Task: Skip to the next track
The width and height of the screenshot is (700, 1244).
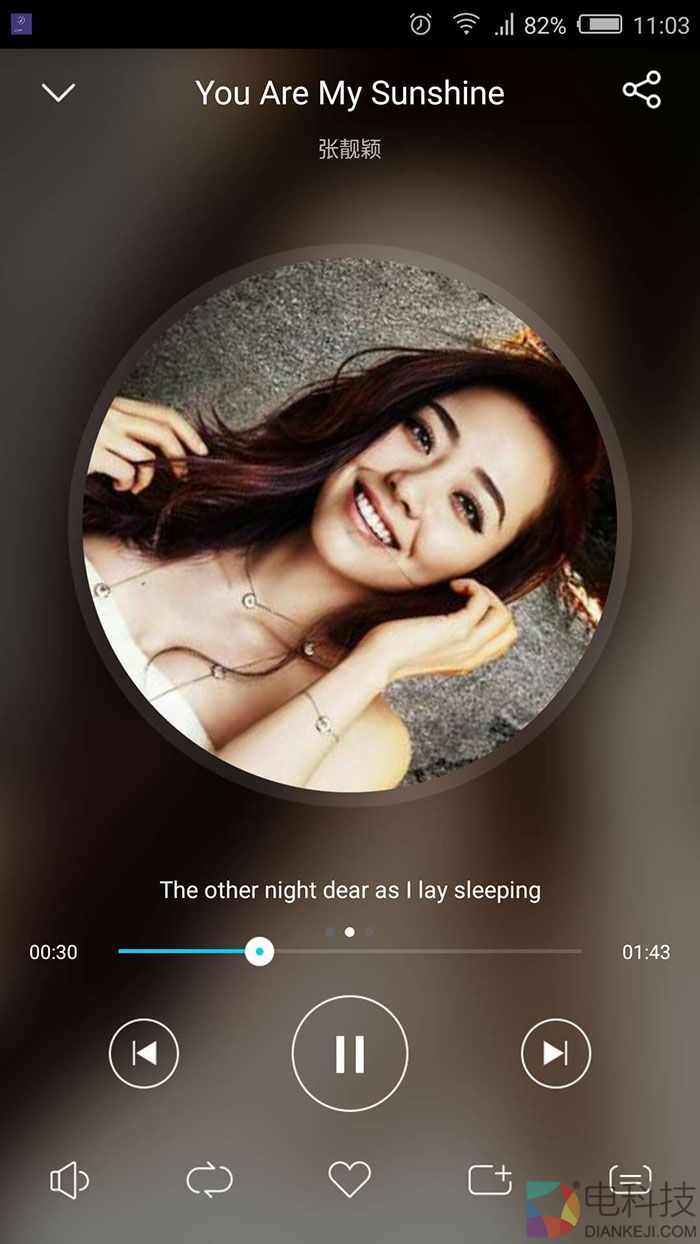Action: tap(556, 1053)
